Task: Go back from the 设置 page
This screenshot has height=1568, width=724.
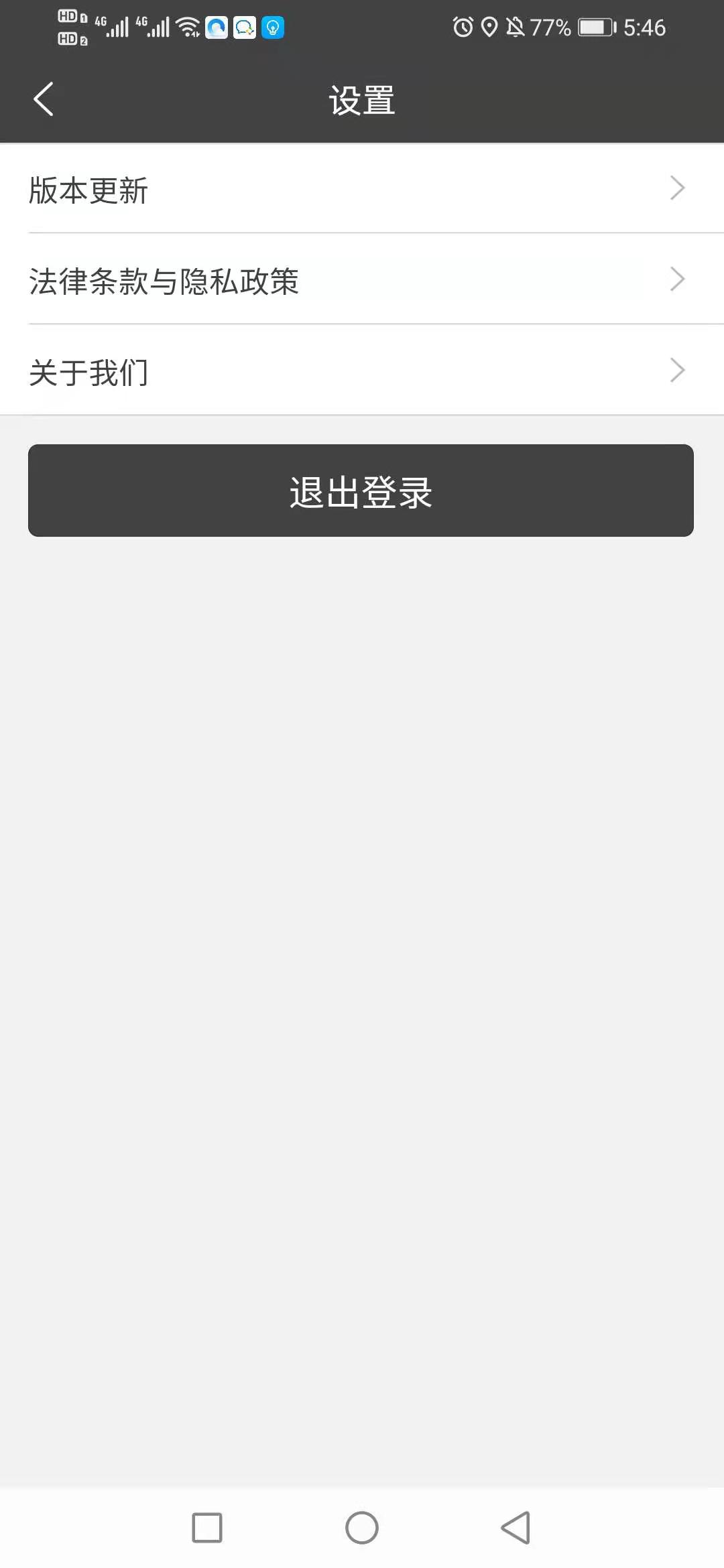Action: click(44, 99)
